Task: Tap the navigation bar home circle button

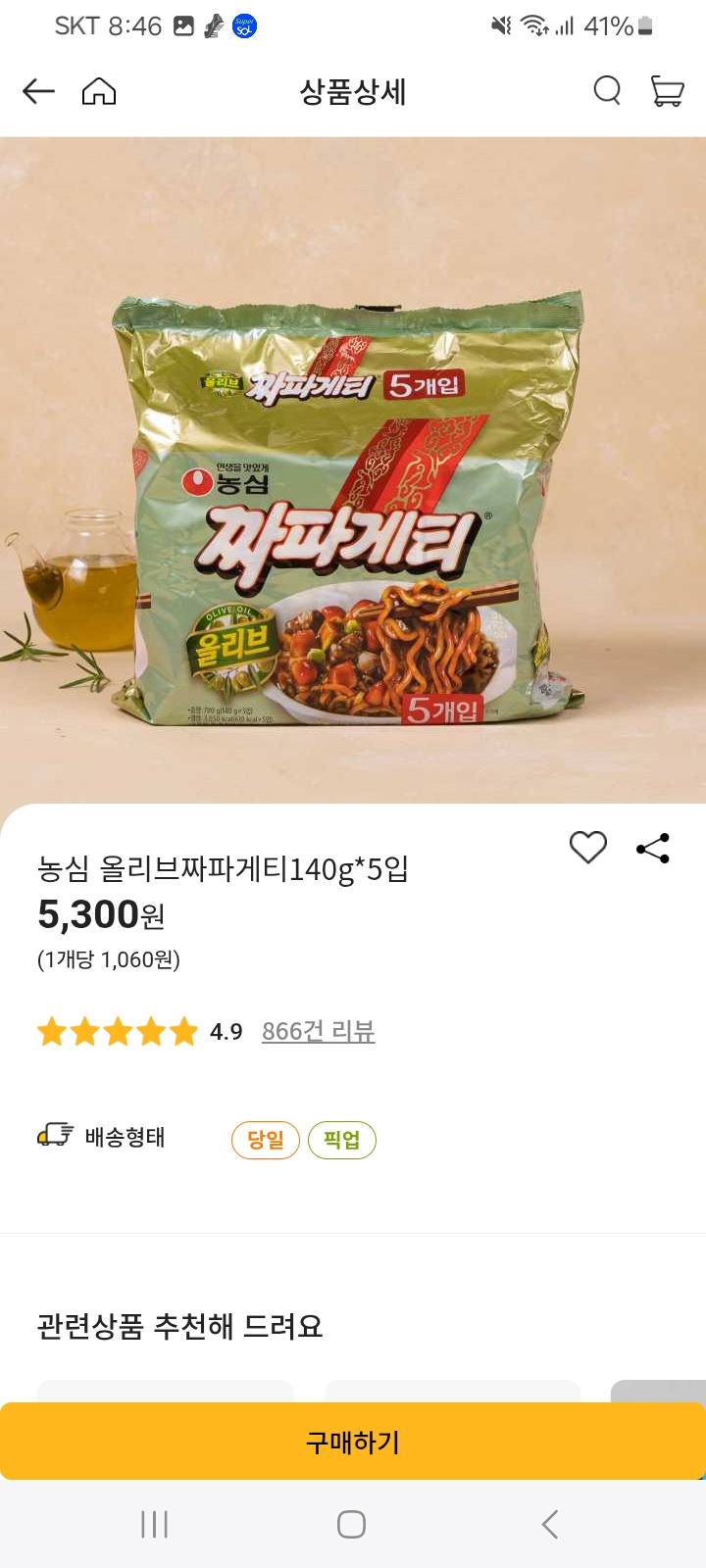Action: [350, 1525]
